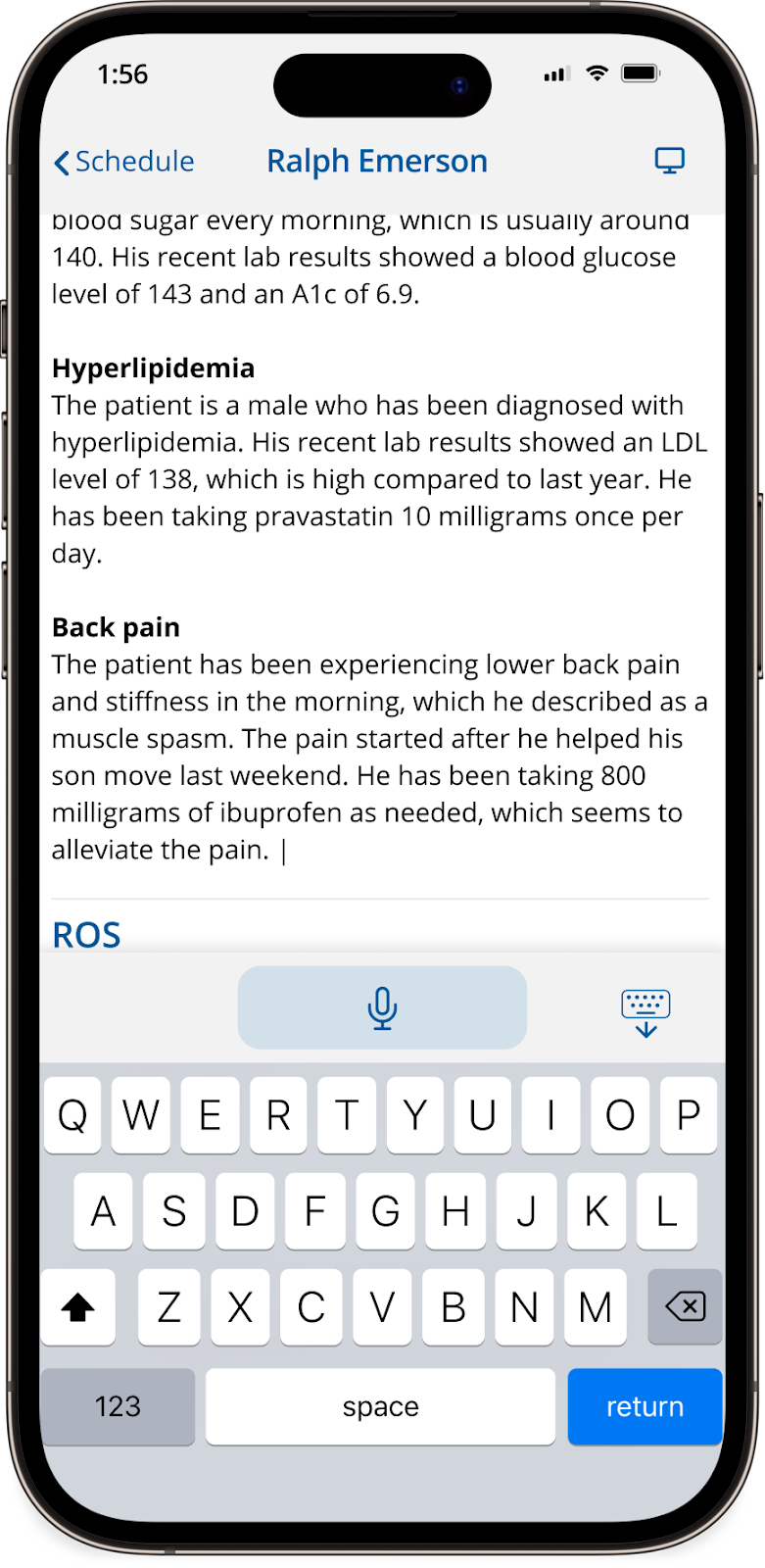Screen dimensions: 765x1568
Task: Enable shift on the keyboard
Action: pyautogui.click(x=78, y=1306)
